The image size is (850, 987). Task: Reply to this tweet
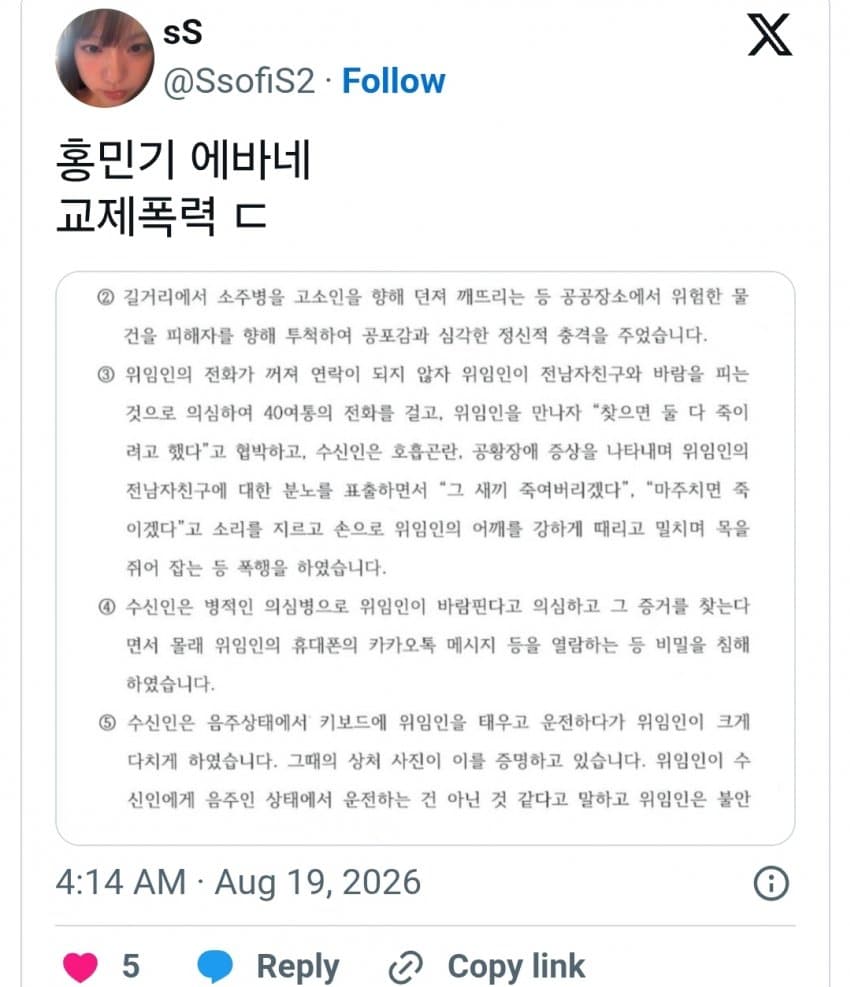[x=268, y=966]
